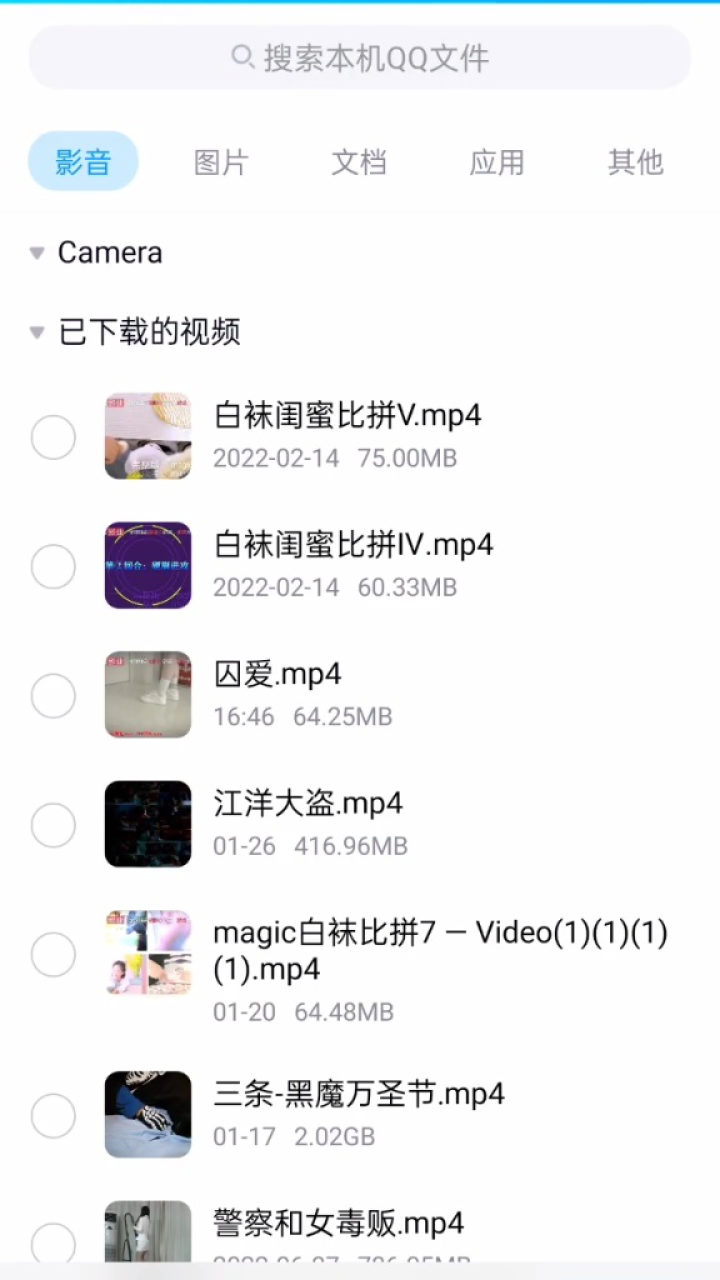
Task: Check the selection circle for 囚爱.mp4
Action: [53, 695]
